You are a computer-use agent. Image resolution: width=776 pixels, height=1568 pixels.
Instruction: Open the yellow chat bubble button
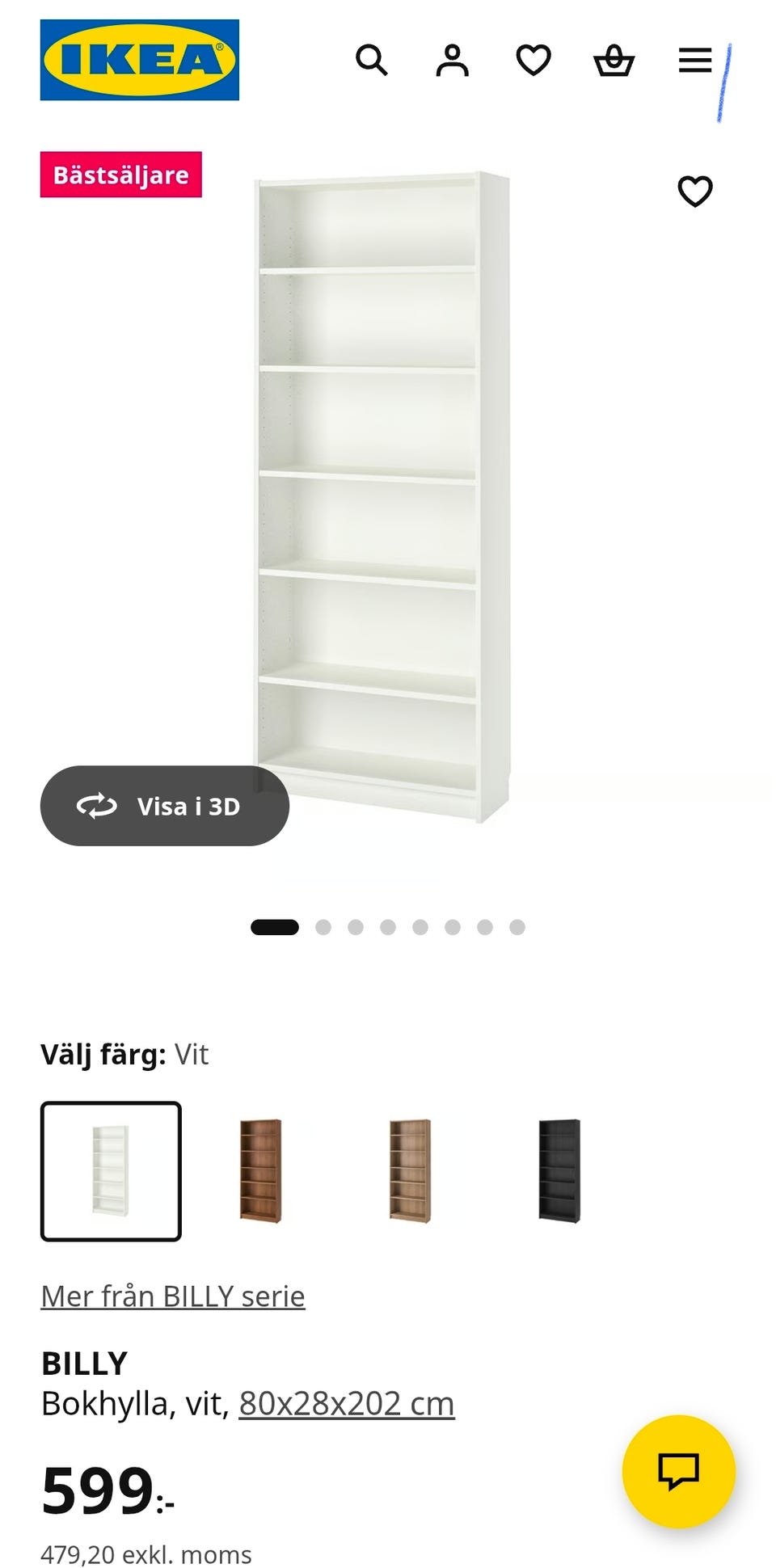point(679,1471)
